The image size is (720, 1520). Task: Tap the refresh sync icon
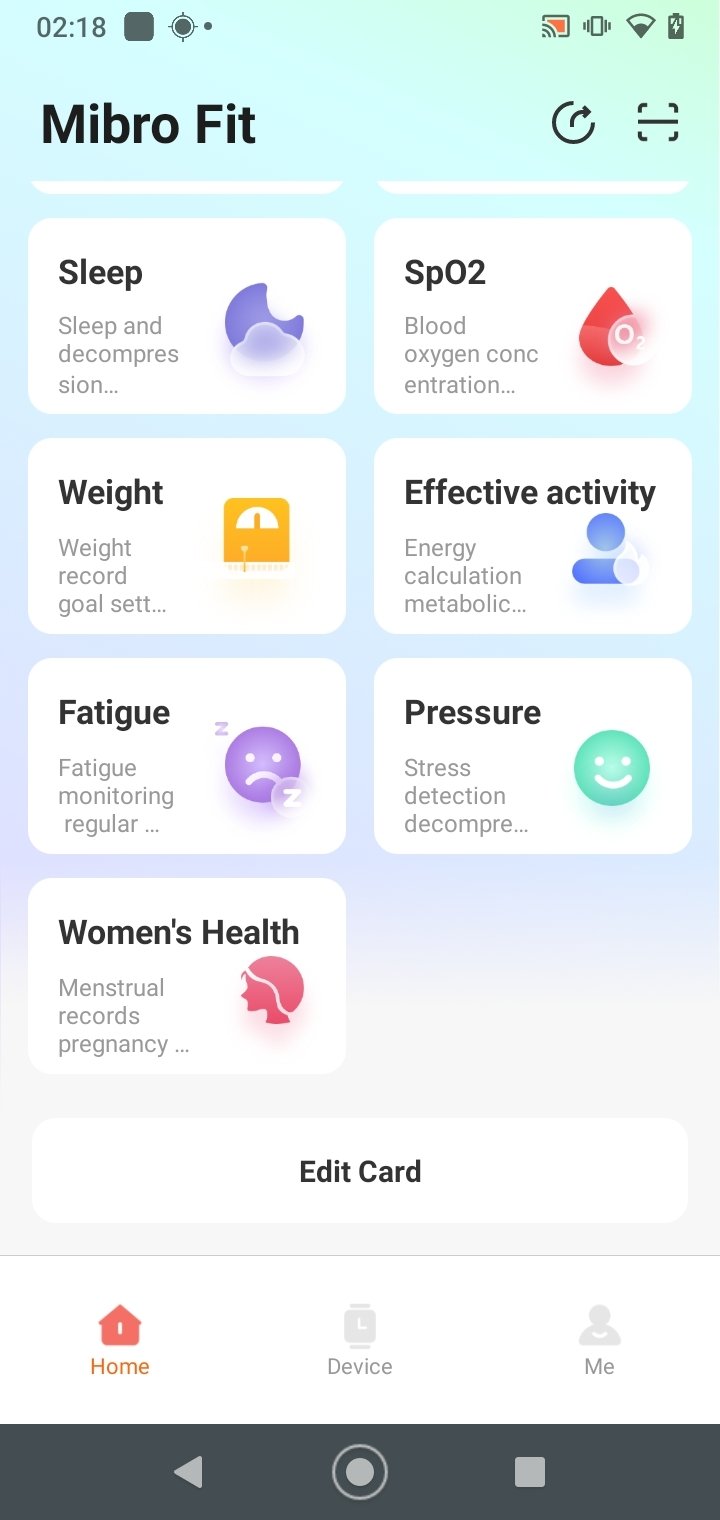click(x=574, y=124)
